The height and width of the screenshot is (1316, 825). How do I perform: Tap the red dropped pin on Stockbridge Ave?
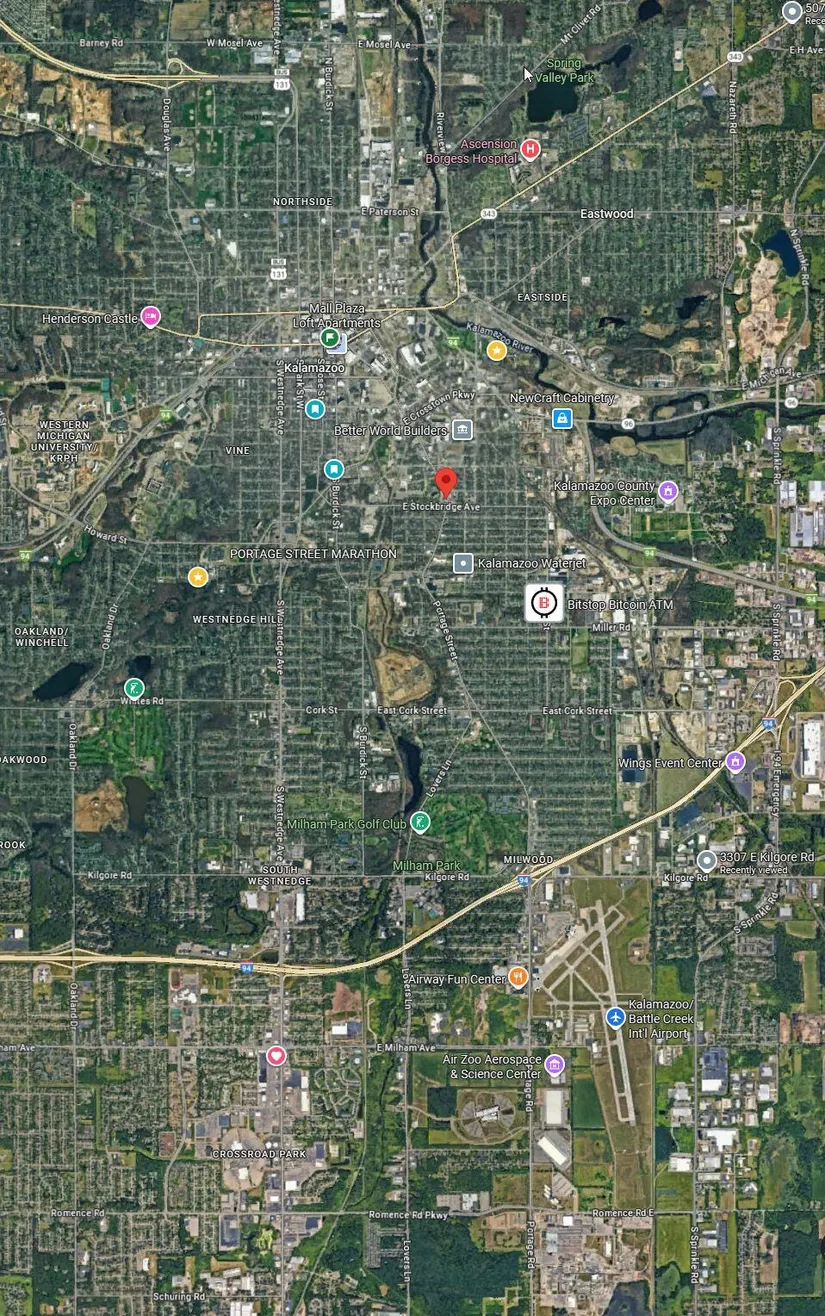[x=447, y=482]
